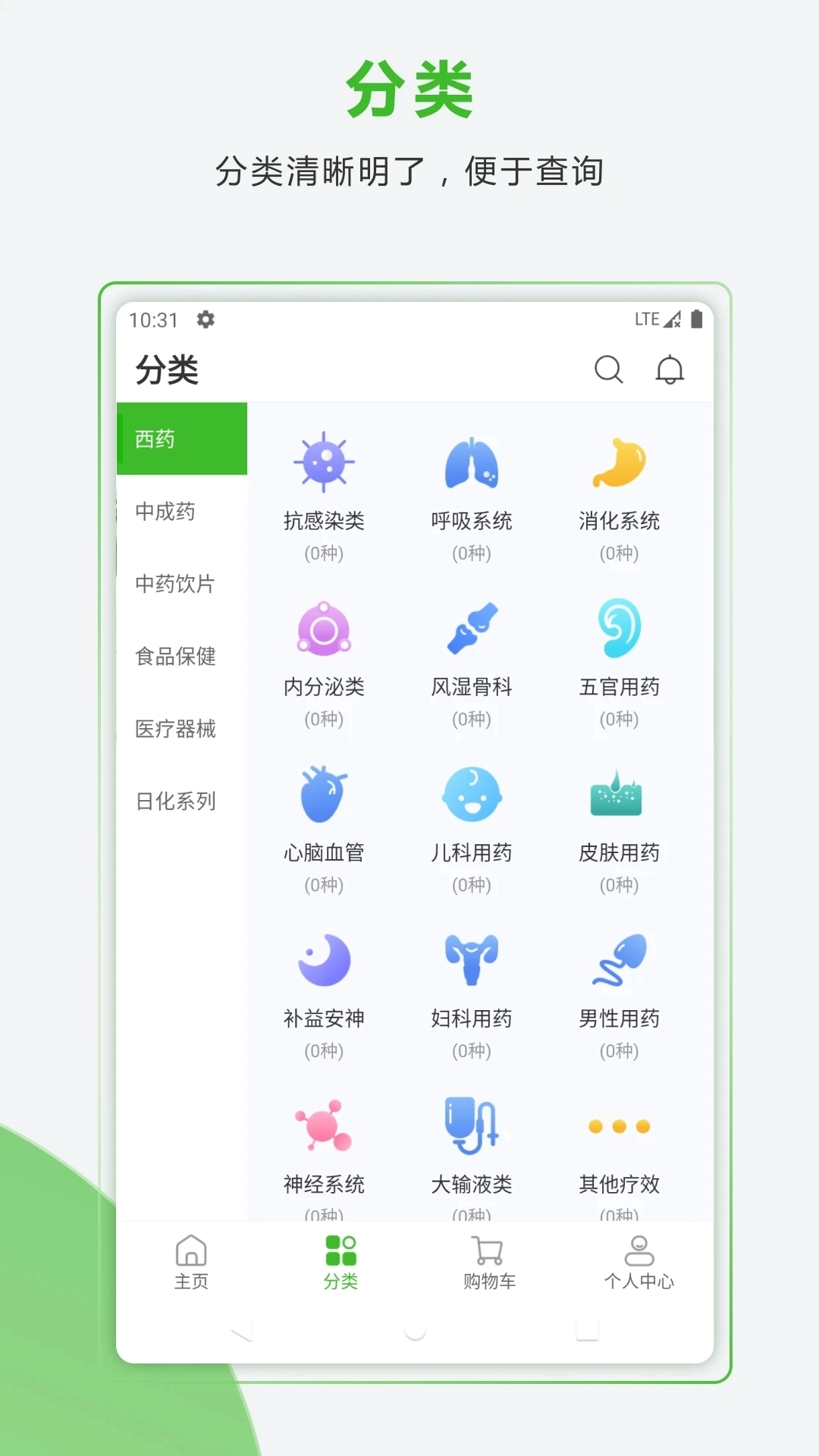Open the 补益安神 moon icon
Viewport: 819px width, 1456px height.
tap(324, 962)
